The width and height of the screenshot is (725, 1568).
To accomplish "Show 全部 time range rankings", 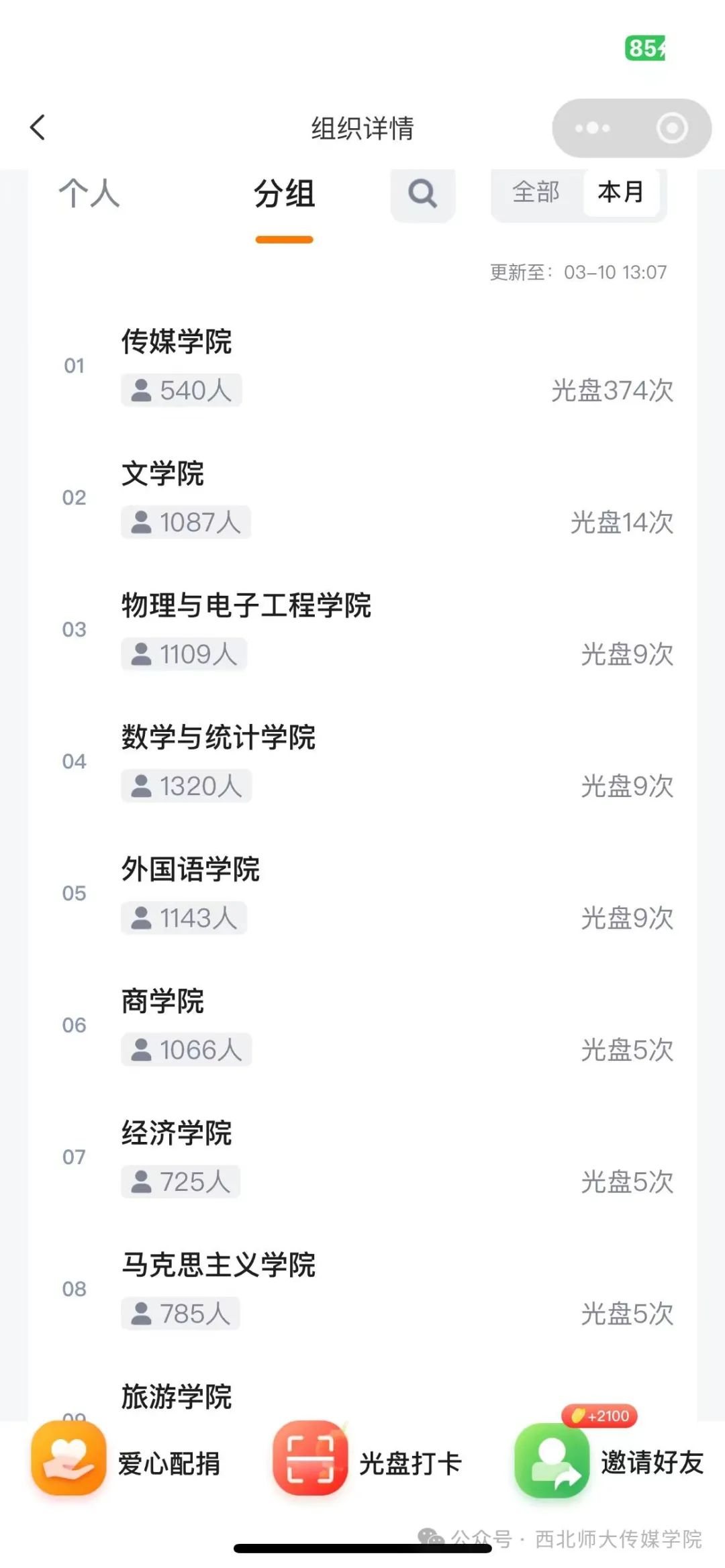I will [536, 193].
